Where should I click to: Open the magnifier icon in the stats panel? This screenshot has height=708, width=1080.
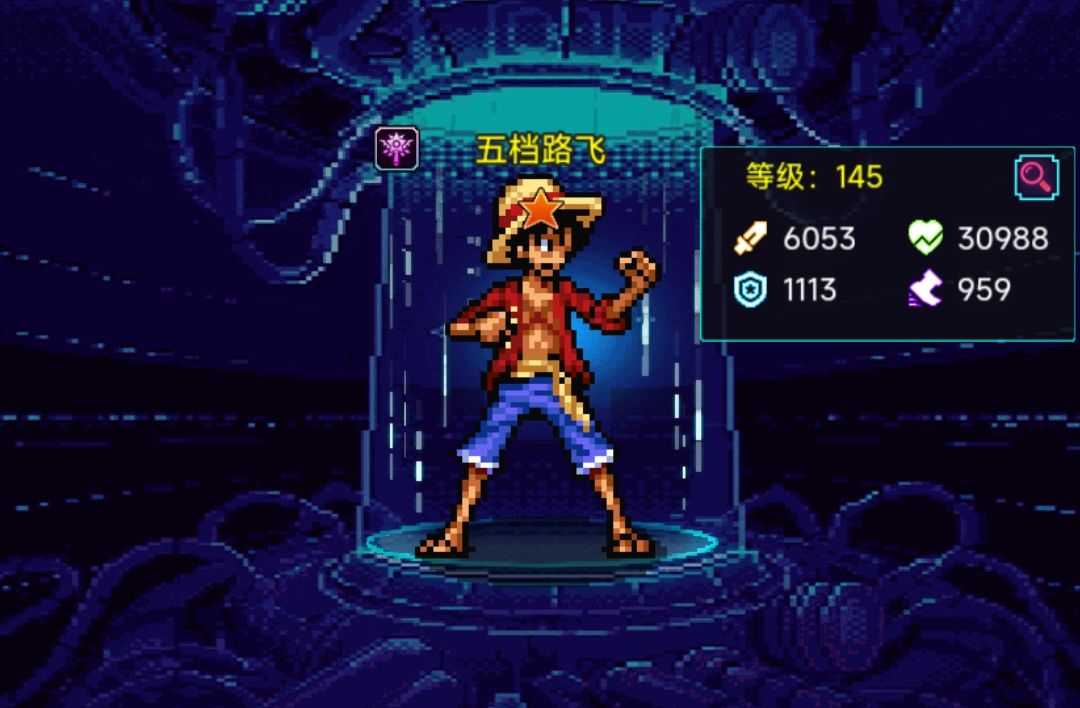[1036, 177]
